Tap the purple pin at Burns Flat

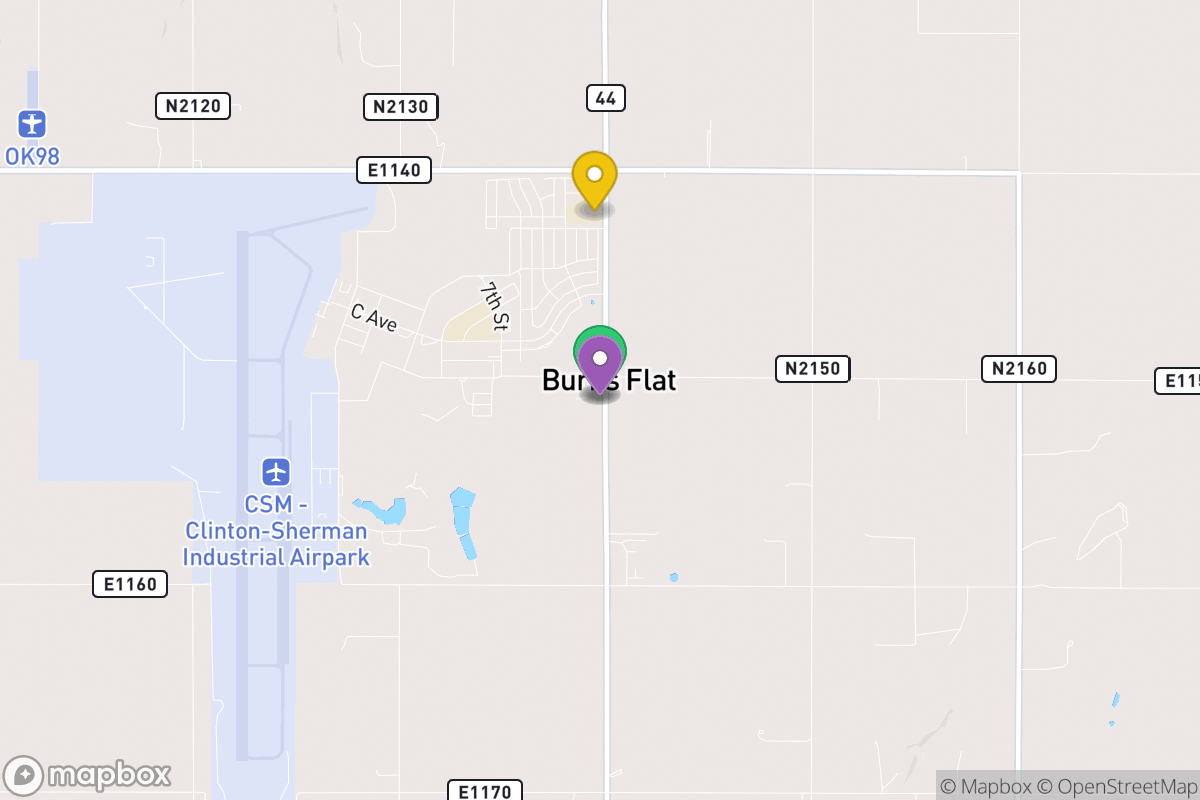point(600,361)
